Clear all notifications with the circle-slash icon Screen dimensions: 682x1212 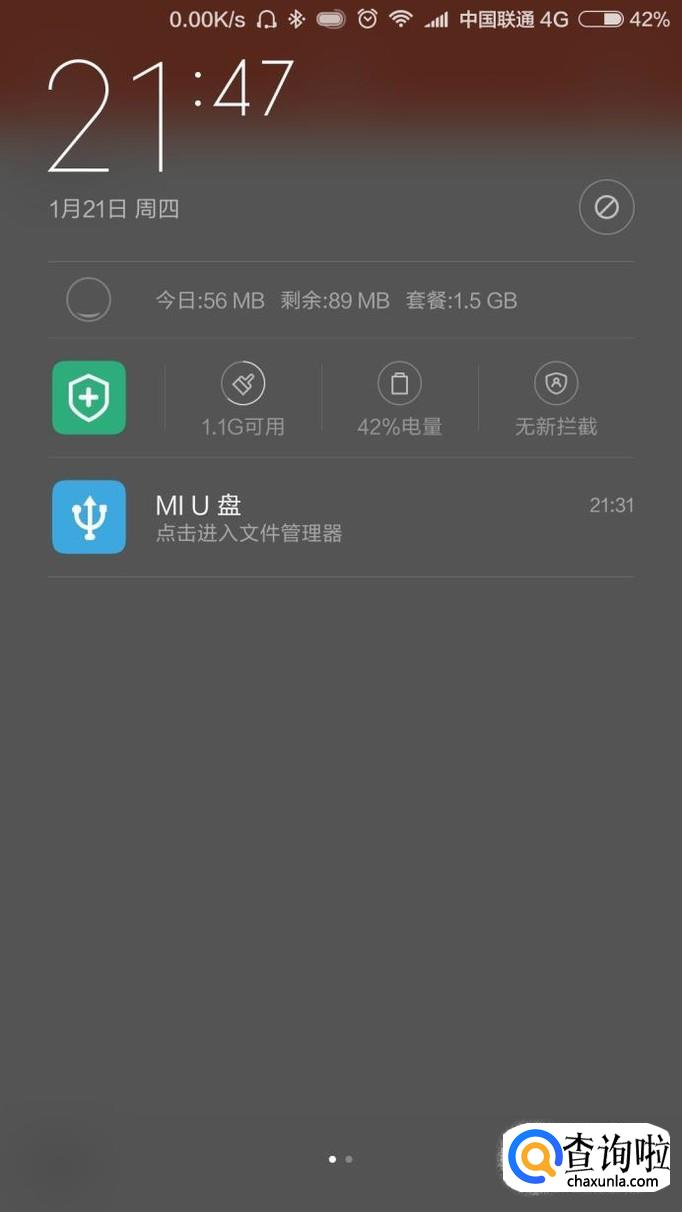[606, 208]
